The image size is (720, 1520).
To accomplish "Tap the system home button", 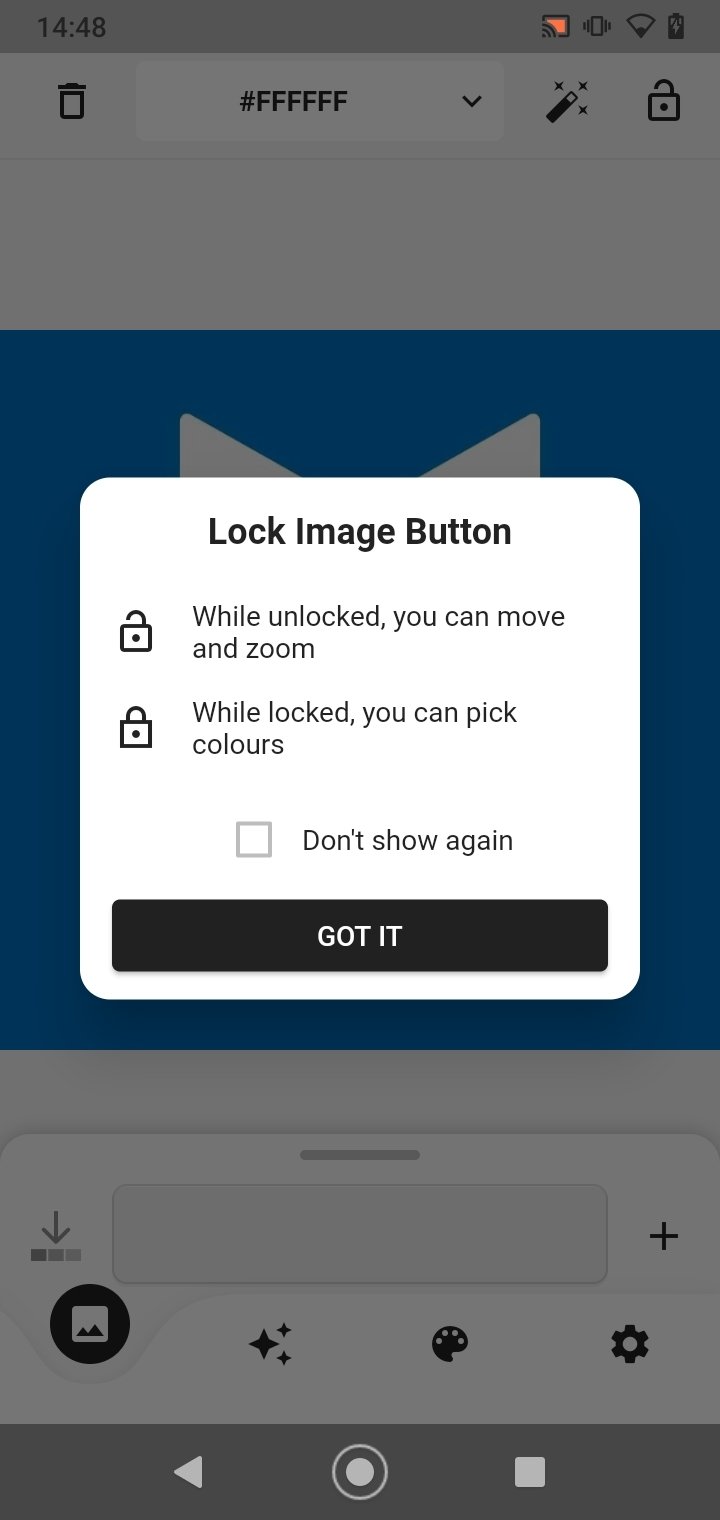I will click(x=360, y=1472).
